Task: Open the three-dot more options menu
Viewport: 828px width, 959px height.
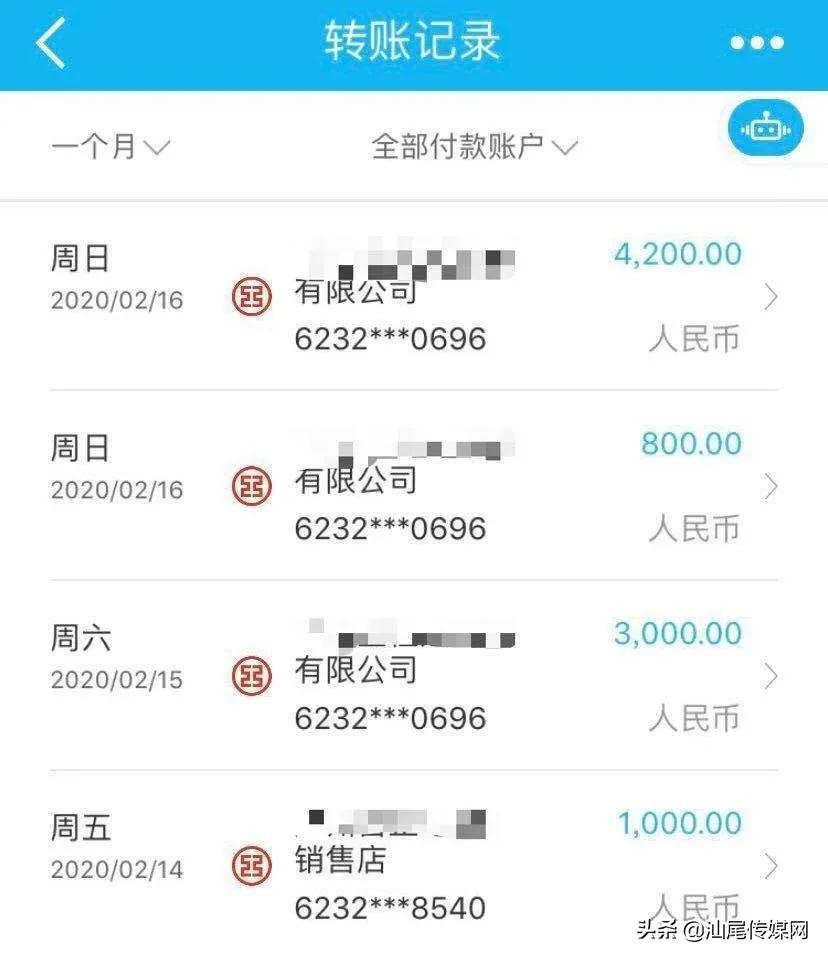Action: (758, 43)
